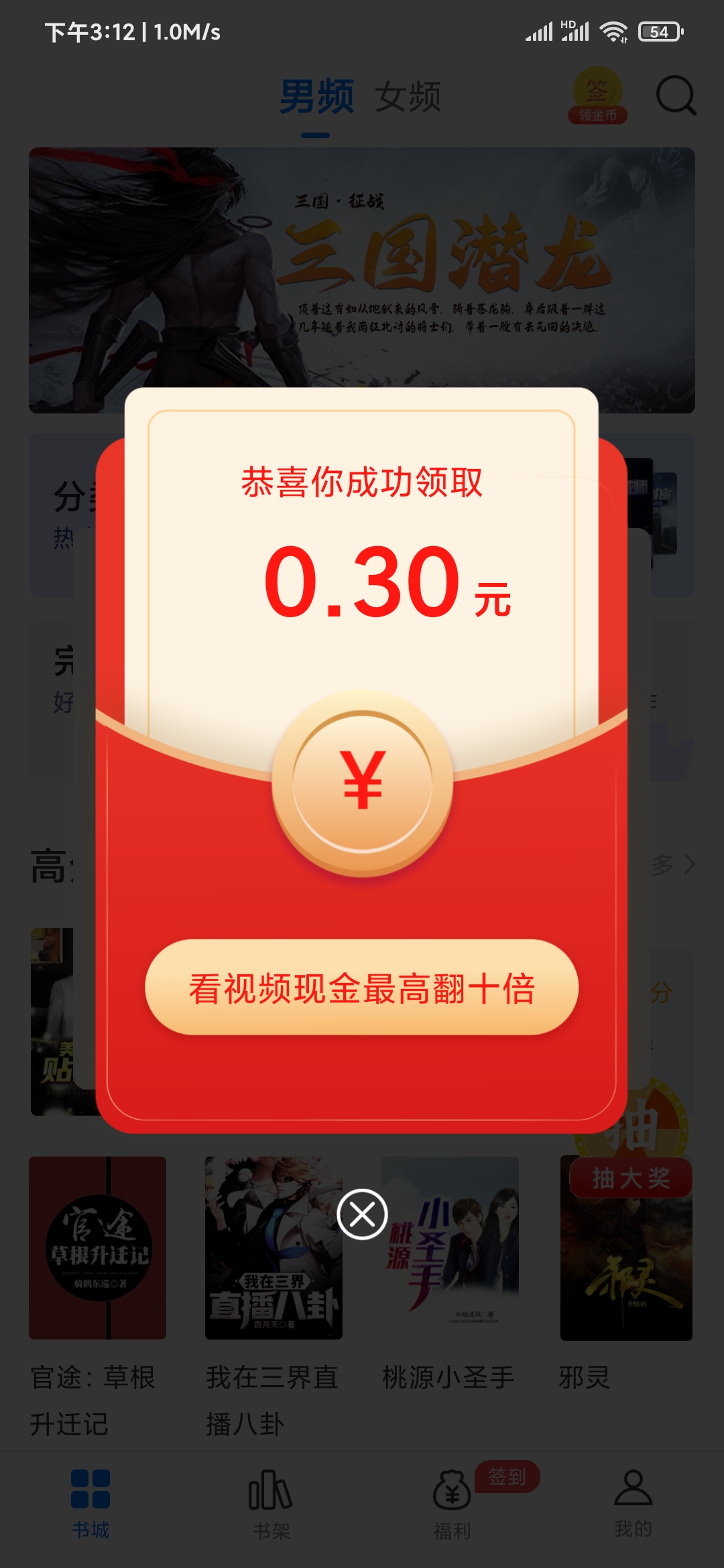Screen dimensions: 724x1568
Task: Select the 男频 tab
Action: click(316, 97)
